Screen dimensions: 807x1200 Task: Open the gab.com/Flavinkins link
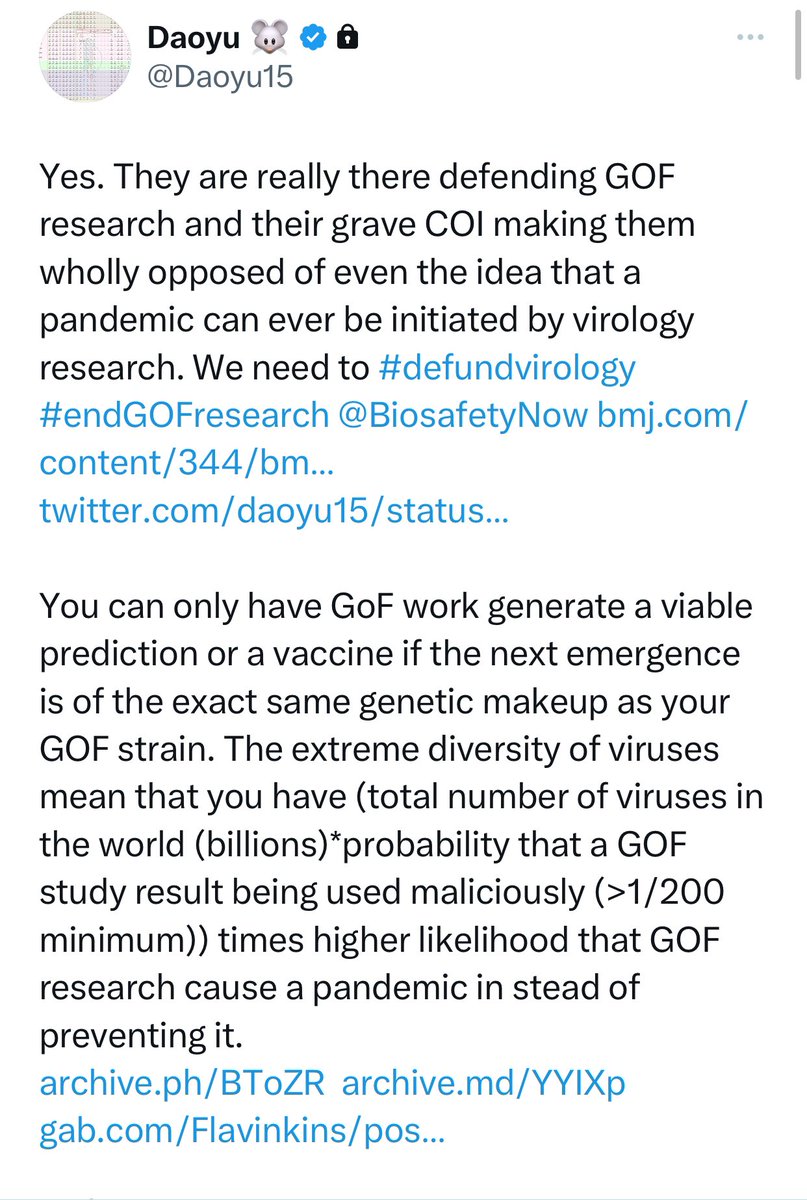[x=240, y=1129]
